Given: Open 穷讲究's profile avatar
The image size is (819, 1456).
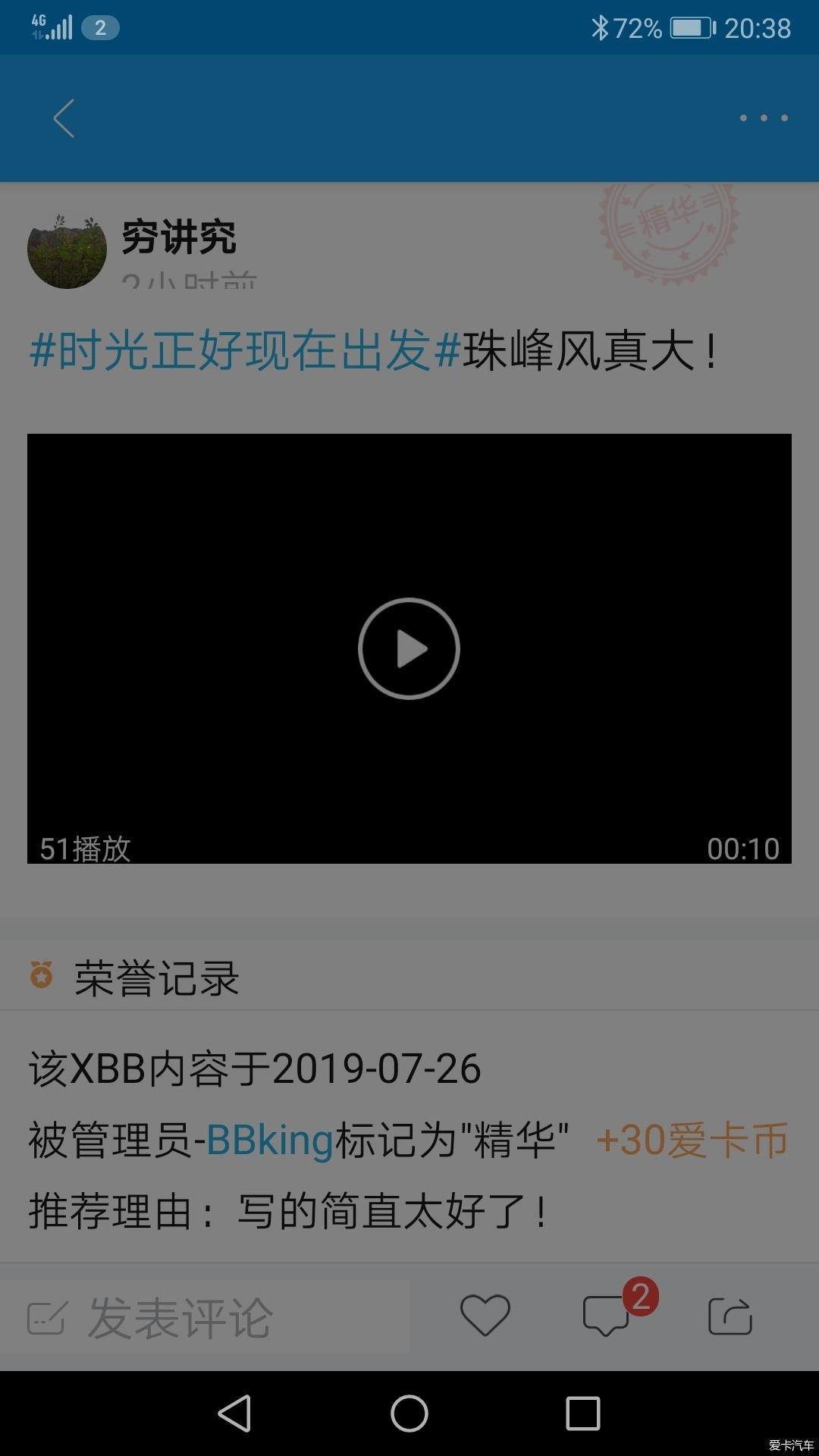Looking at the screenshot, I should (67, 250).
